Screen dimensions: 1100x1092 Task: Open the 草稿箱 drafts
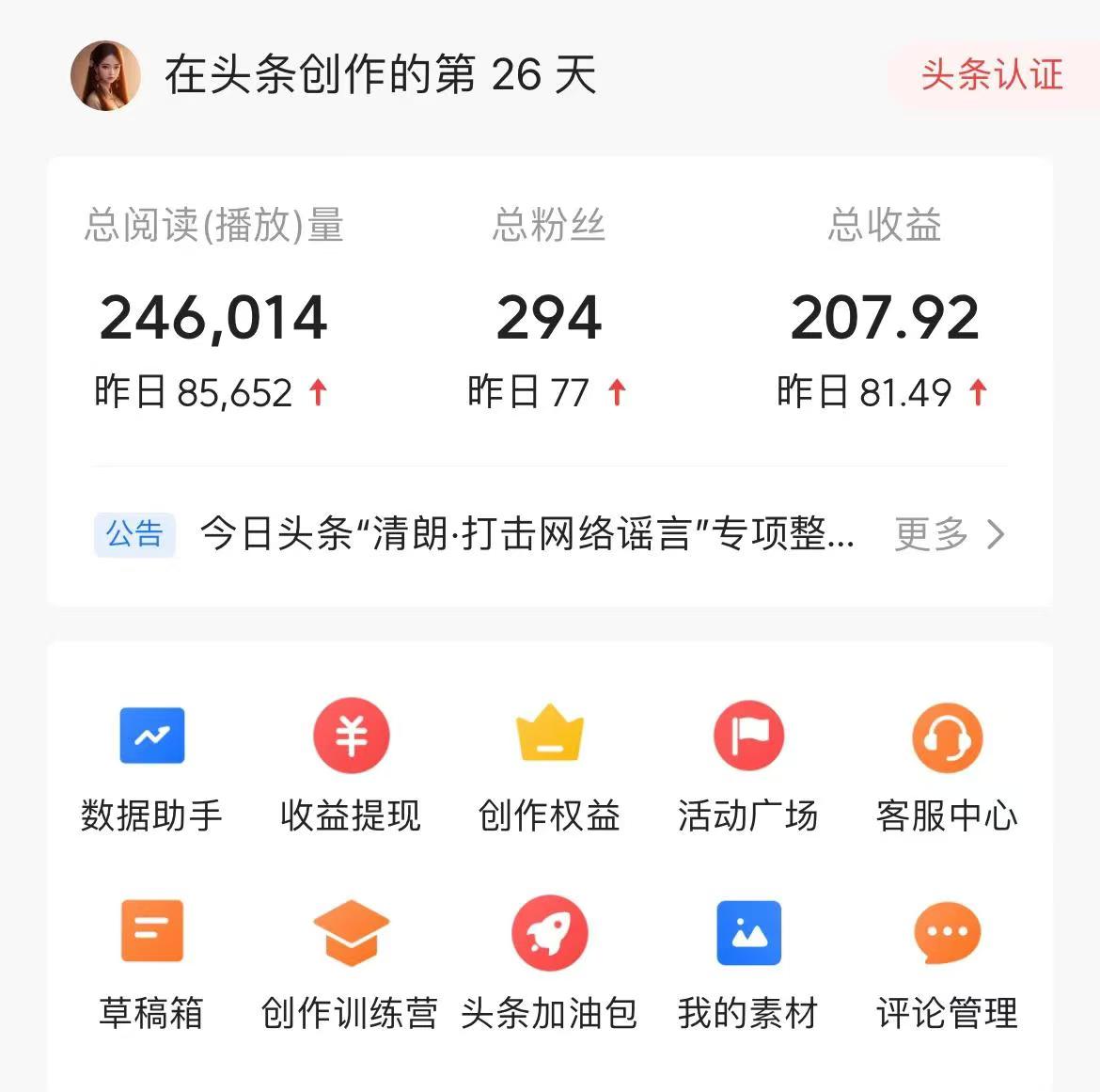click(152, 962)
